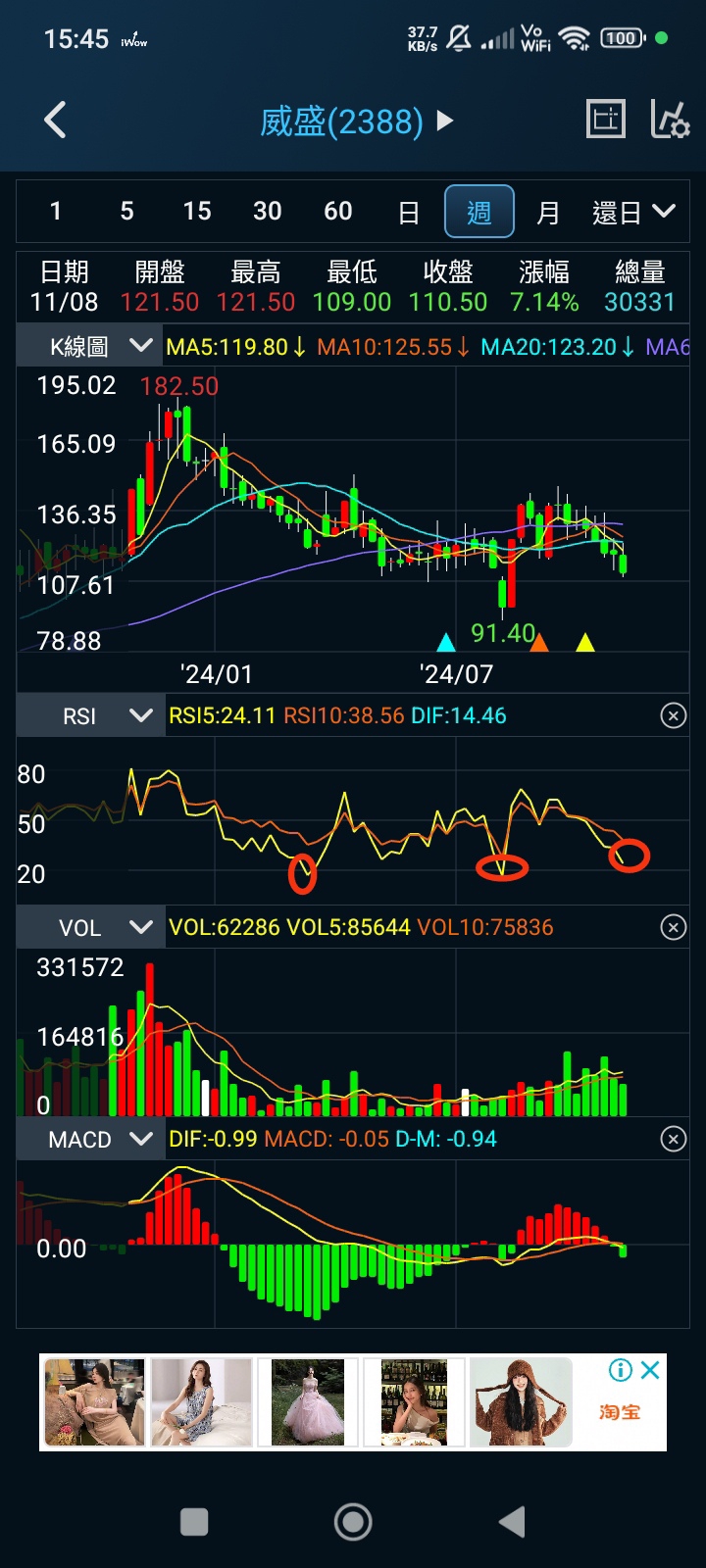This screenshot has height=1568, width=706.
Task: Select the weekly 週 chart
Action: click(x=479, y=212)
